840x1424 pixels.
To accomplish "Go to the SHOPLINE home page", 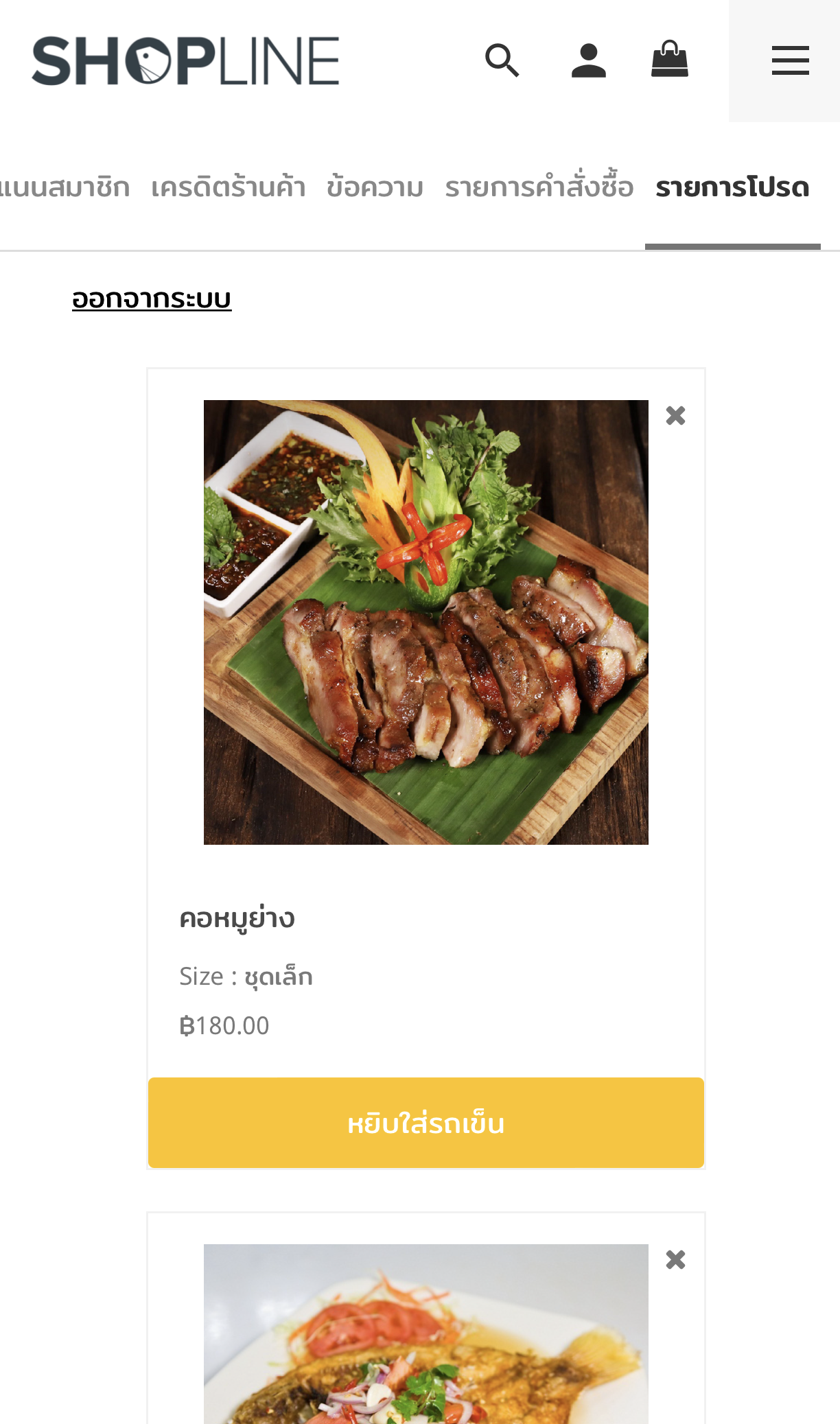I will click(x=185, y=61).
